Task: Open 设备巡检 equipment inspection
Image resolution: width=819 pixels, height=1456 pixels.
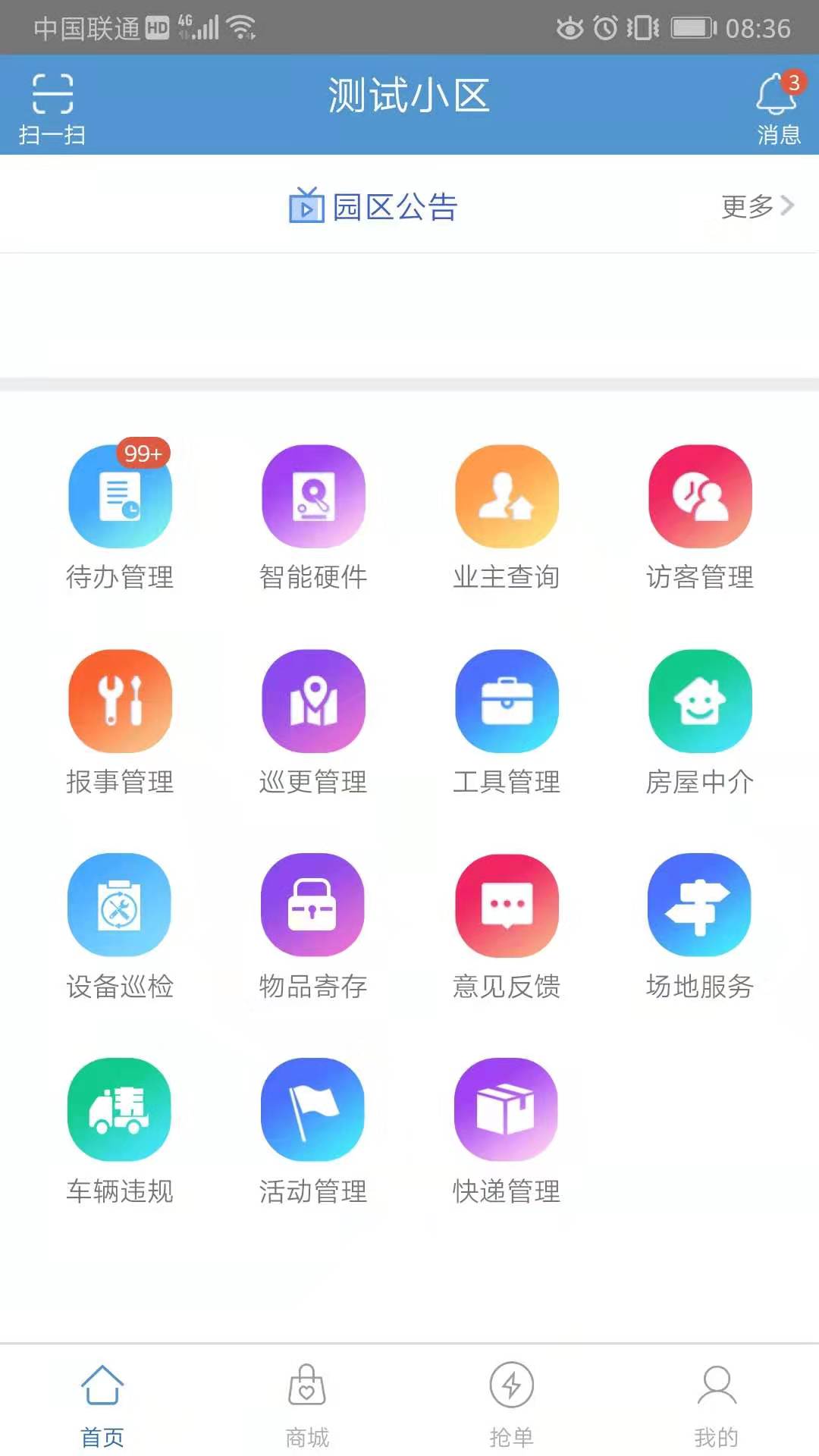Action: tap(119, 905)
